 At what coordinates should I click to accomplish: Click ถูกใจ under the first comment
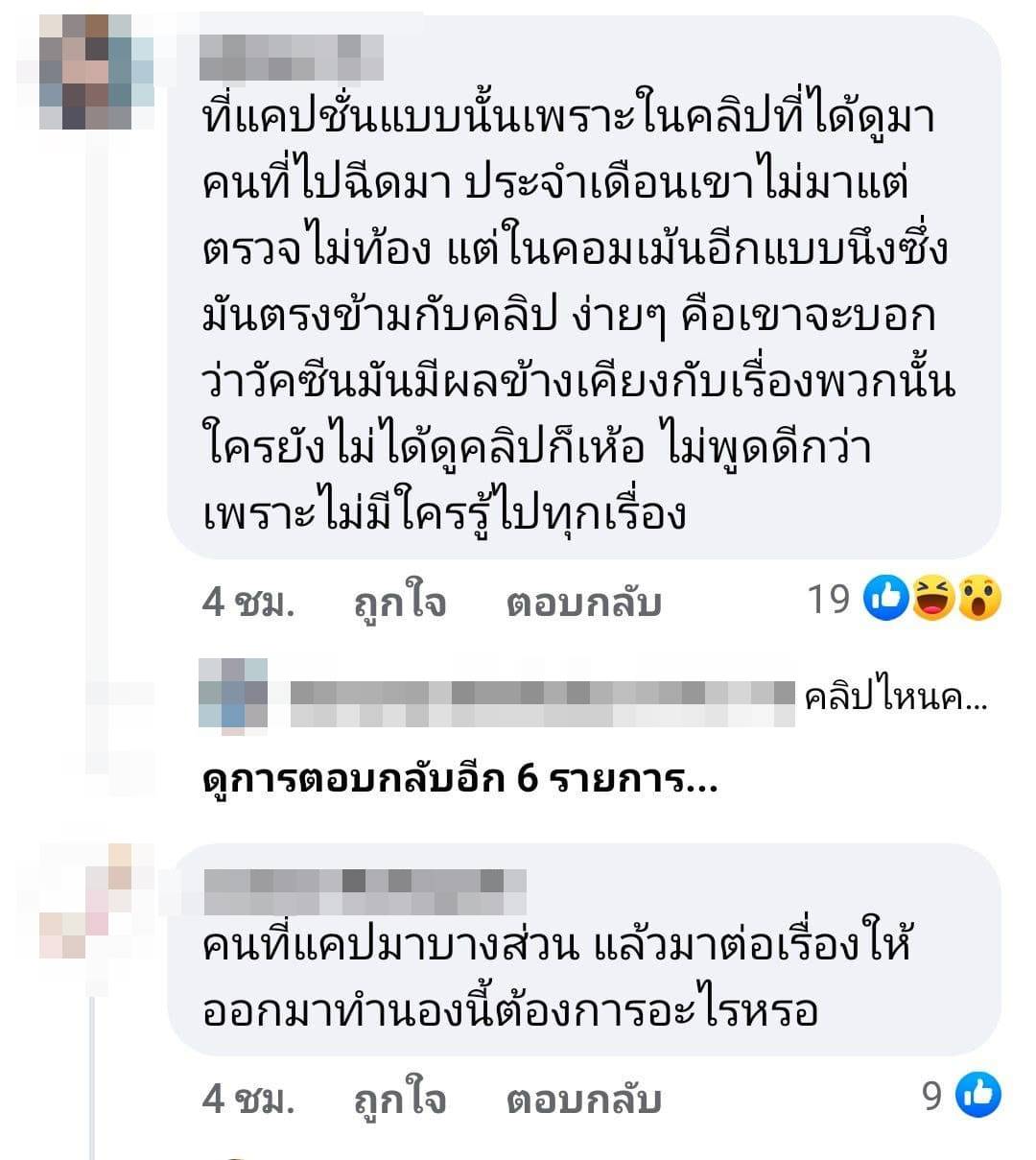399,603
